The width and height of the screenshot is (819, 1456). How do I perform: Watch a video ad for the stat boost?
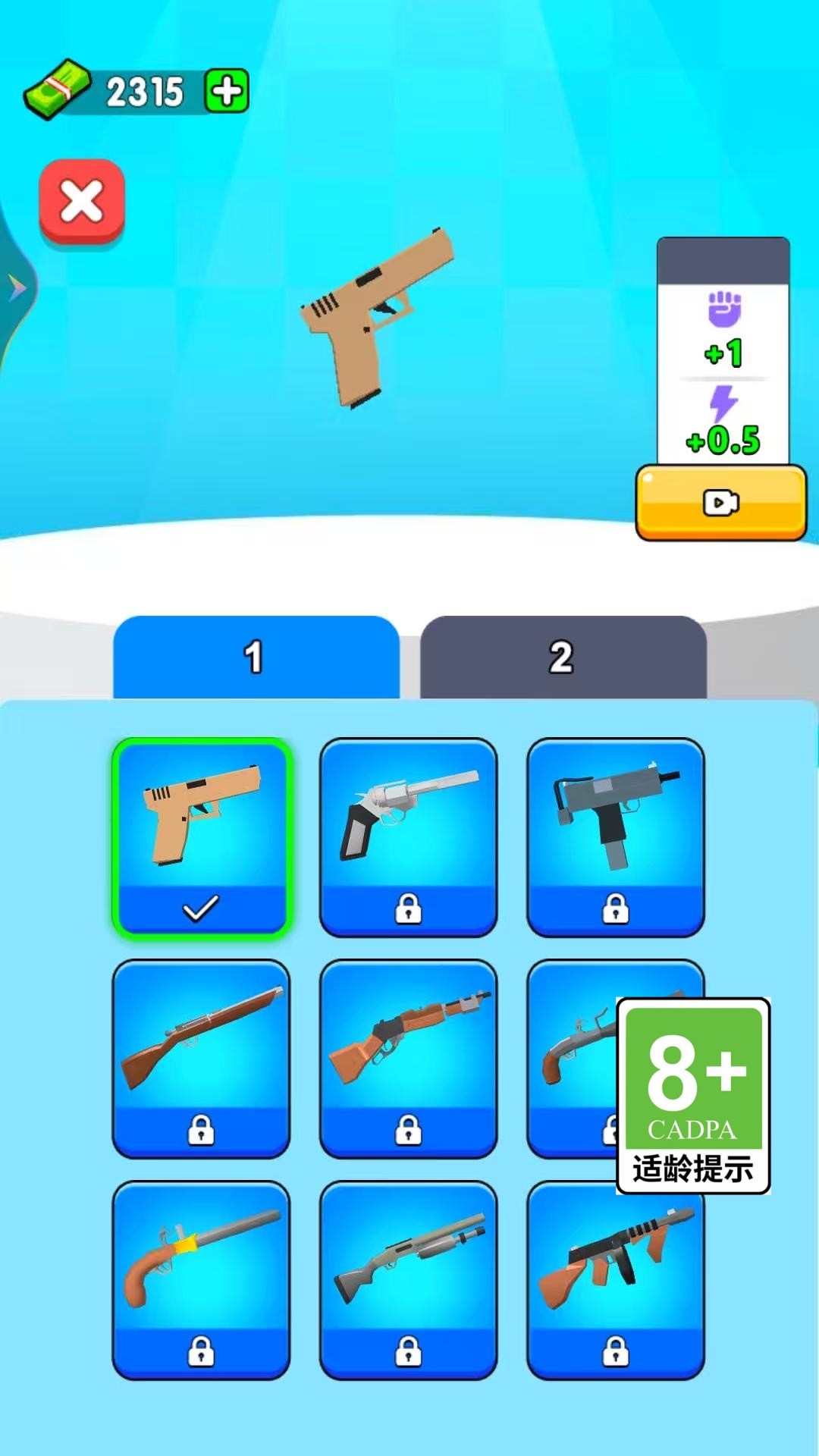720,503
